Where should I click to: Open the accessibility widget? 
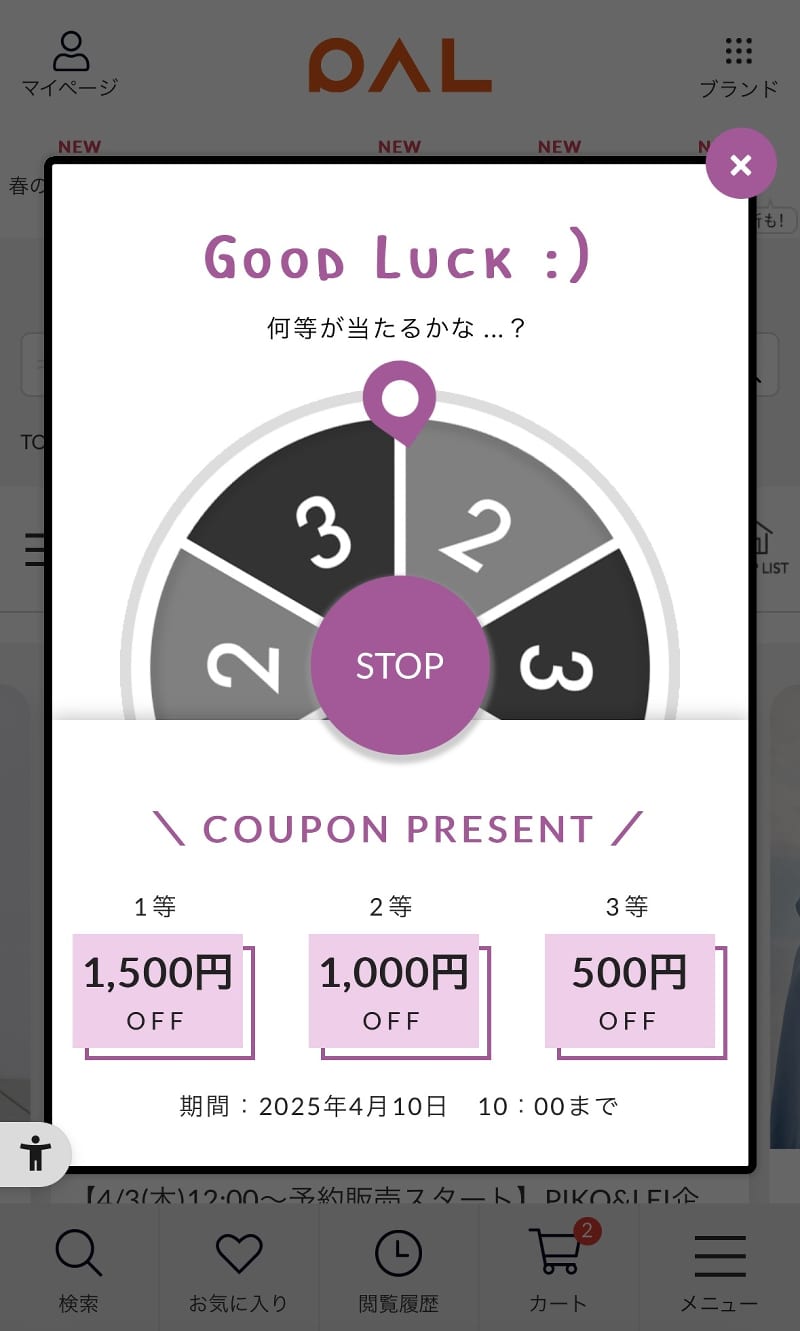pos(36,1153)
